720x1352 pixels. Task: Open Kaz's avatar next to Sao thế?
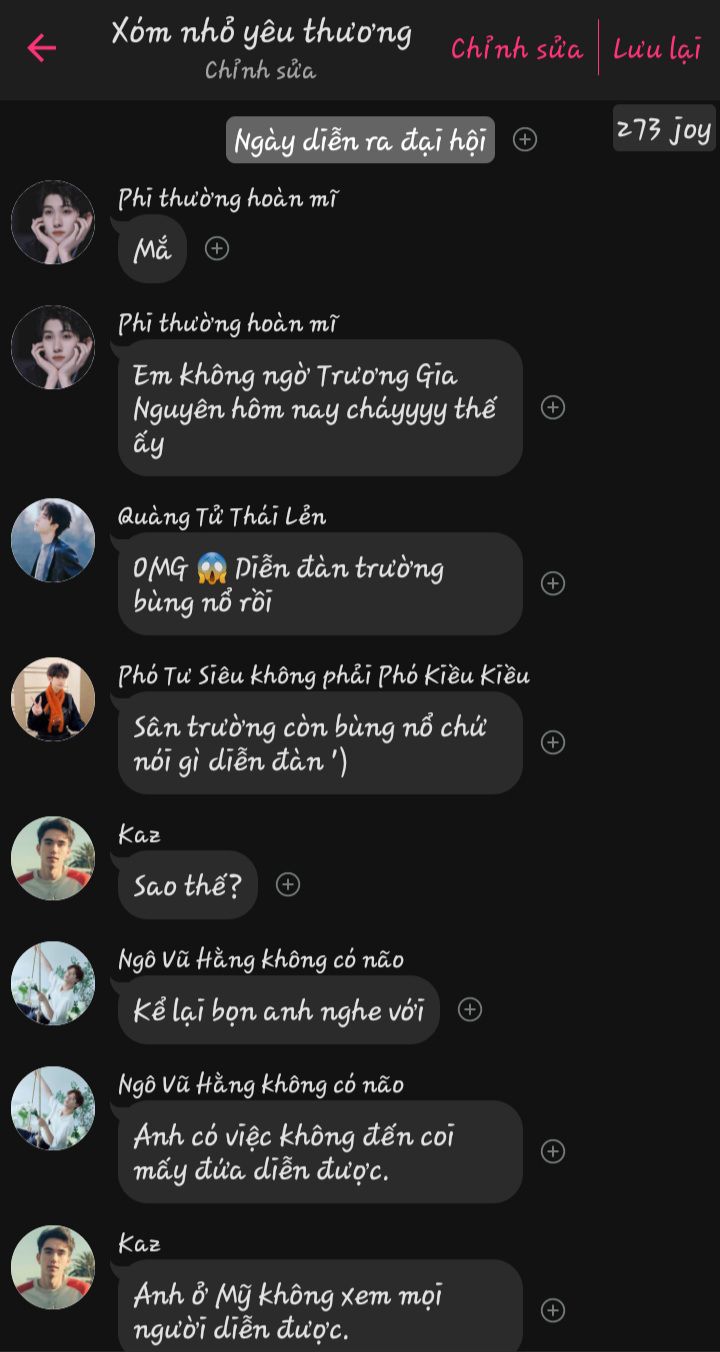tap(53, 858)
